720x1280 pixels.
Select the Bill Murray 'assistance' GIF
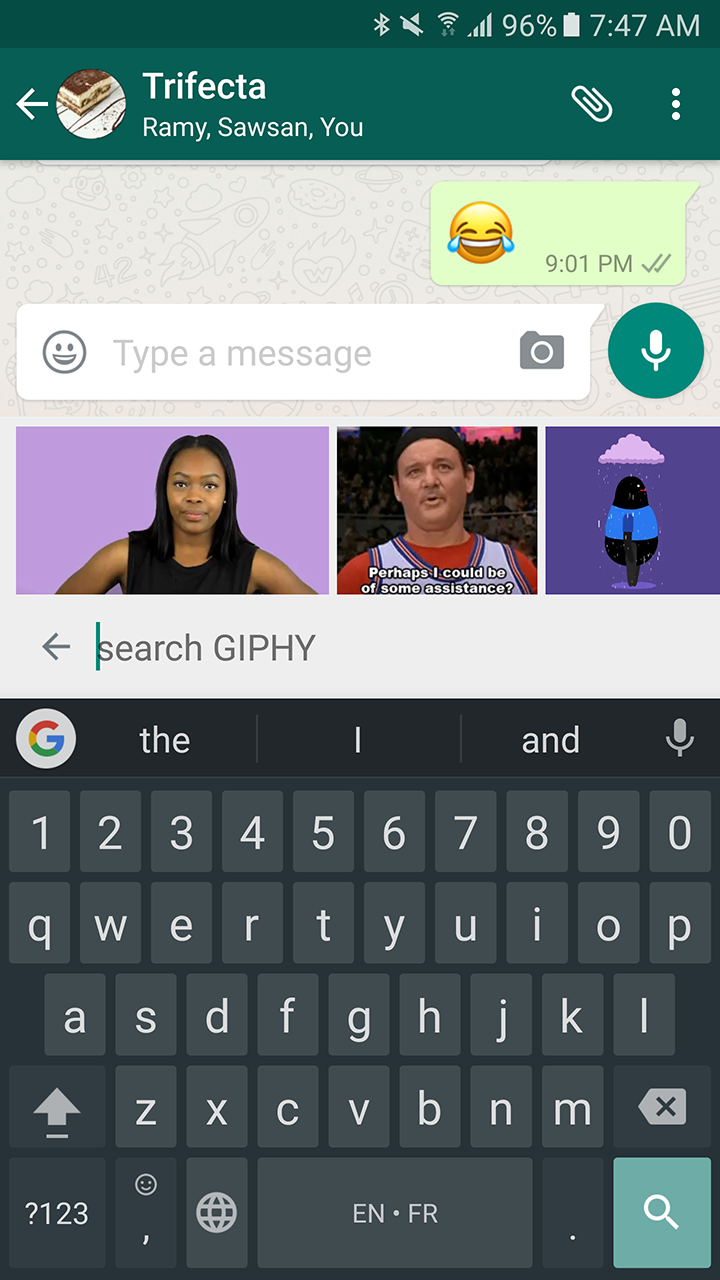(x=437, y=510)
